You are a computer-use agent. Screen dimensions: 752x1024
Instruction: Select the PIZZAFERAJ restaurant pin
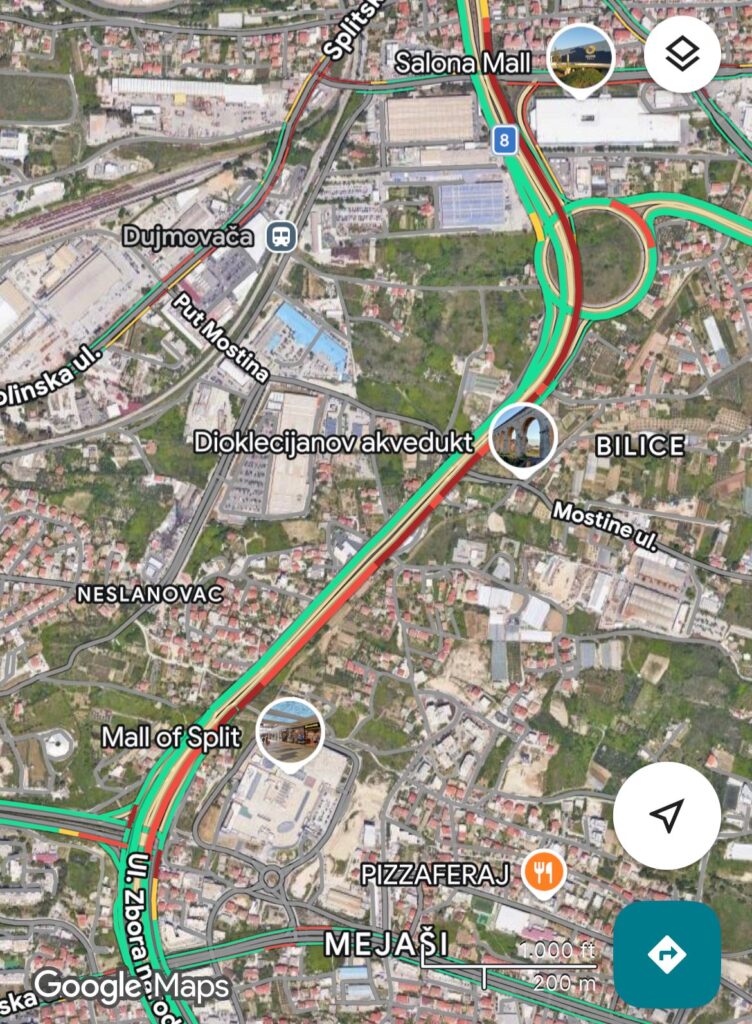point(544,874)
